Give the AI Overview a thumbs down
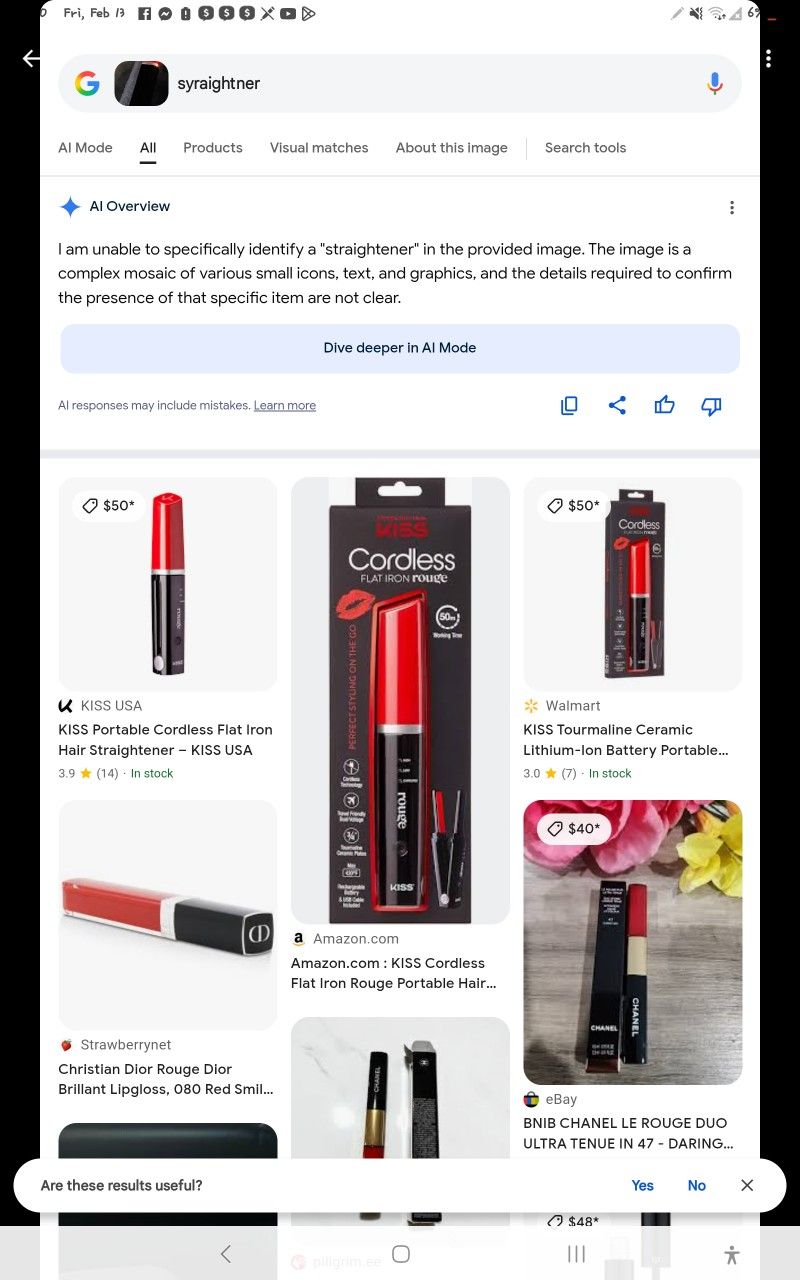This screenshot has width=800, height=1280. pyautogui.click(x=711, y=405)
